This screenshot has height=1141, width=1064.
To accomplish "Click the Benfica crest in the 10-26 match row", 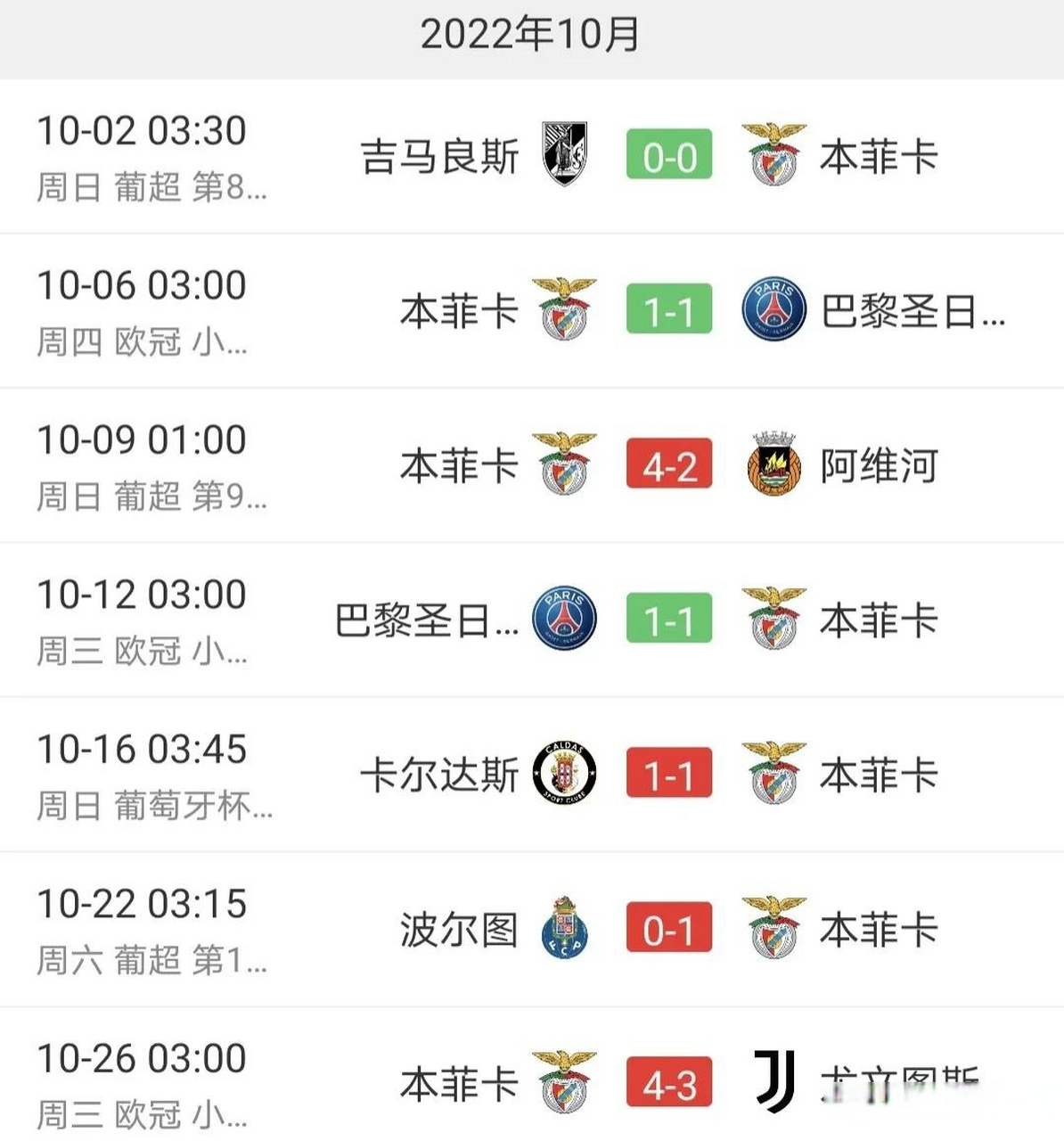I will click(x=565, y=1080).
